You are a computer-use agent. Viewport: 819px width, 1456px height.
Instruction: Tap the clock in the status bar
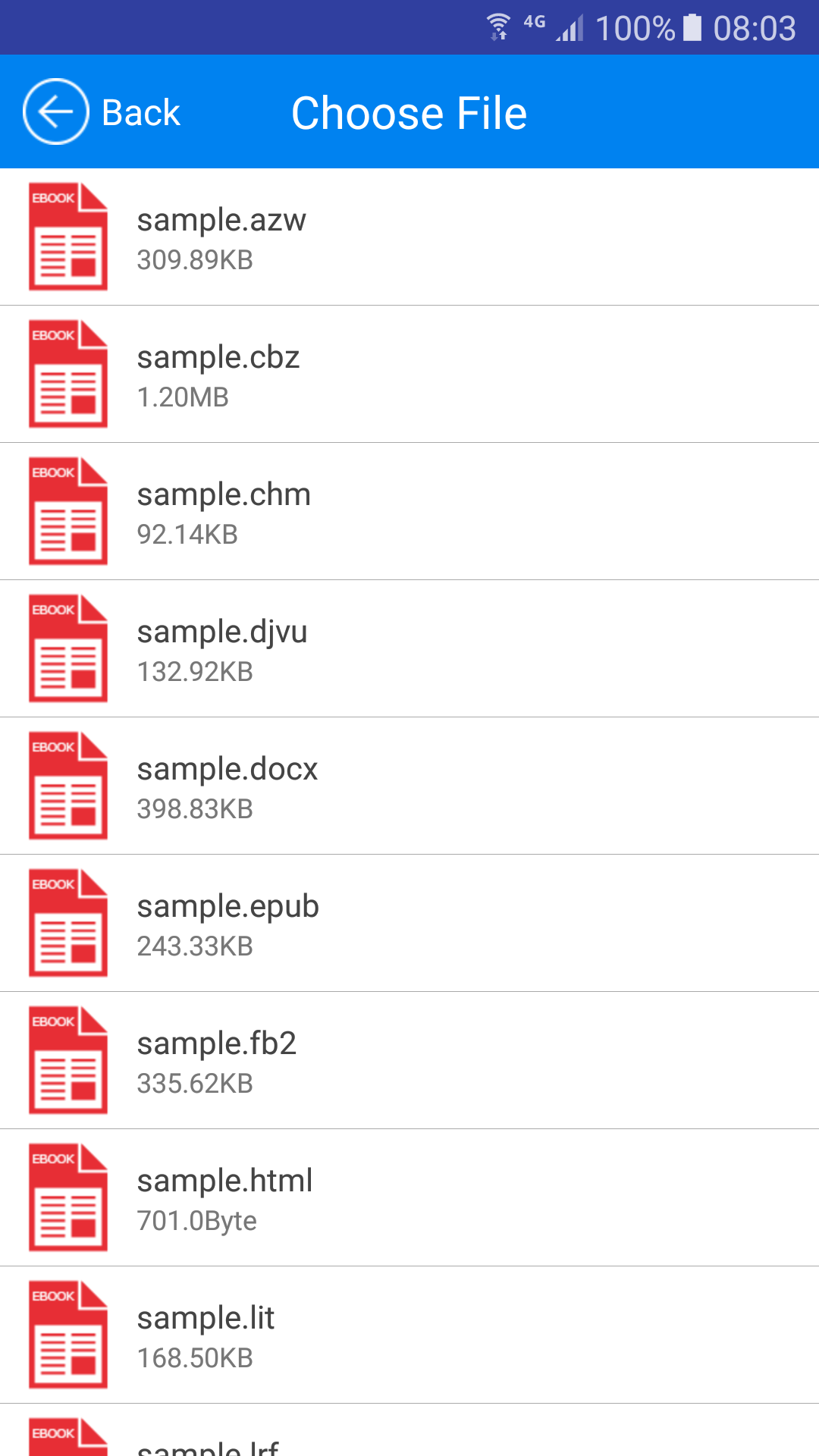pos(755,27)
